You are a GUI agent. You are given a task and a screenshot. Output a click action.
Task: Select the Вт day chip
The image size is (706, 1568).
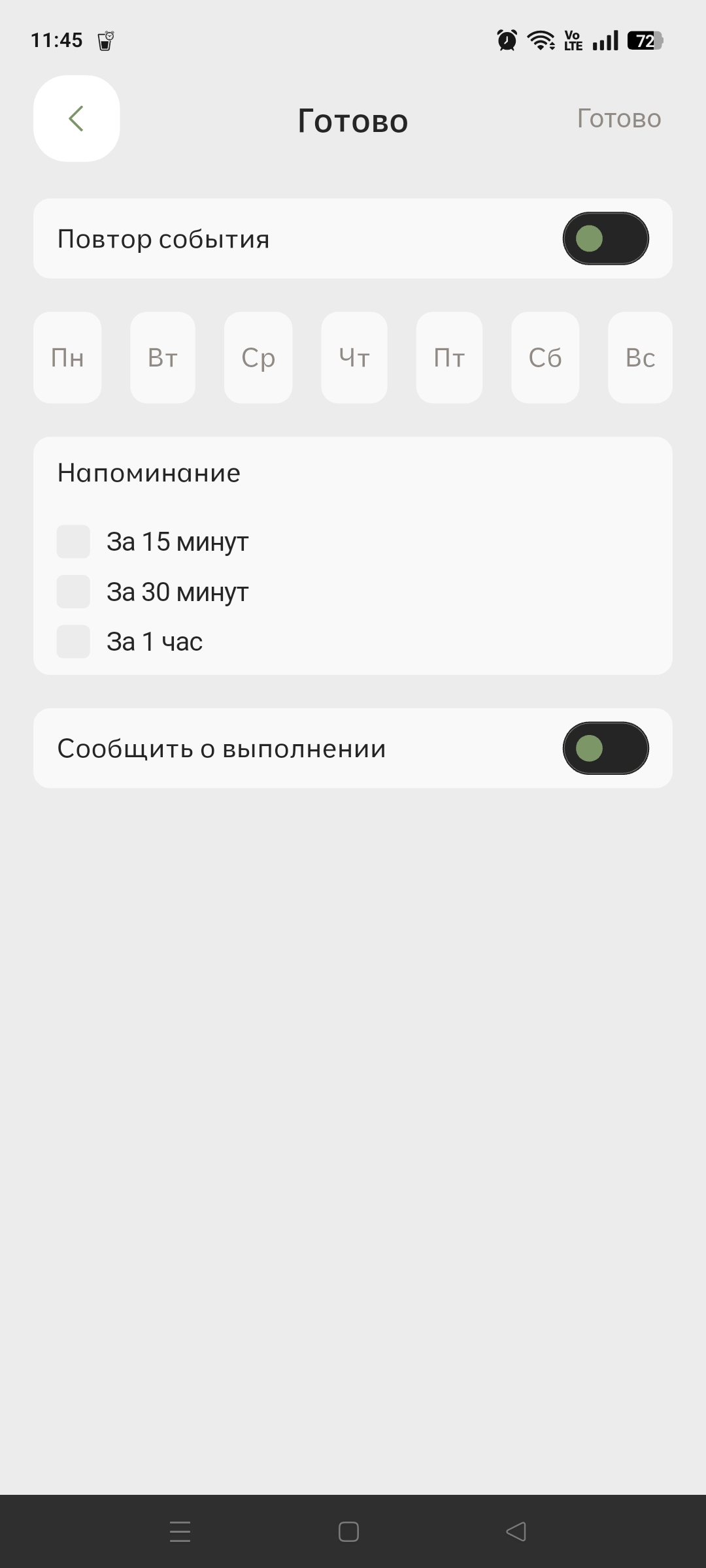tap(163, 357)
